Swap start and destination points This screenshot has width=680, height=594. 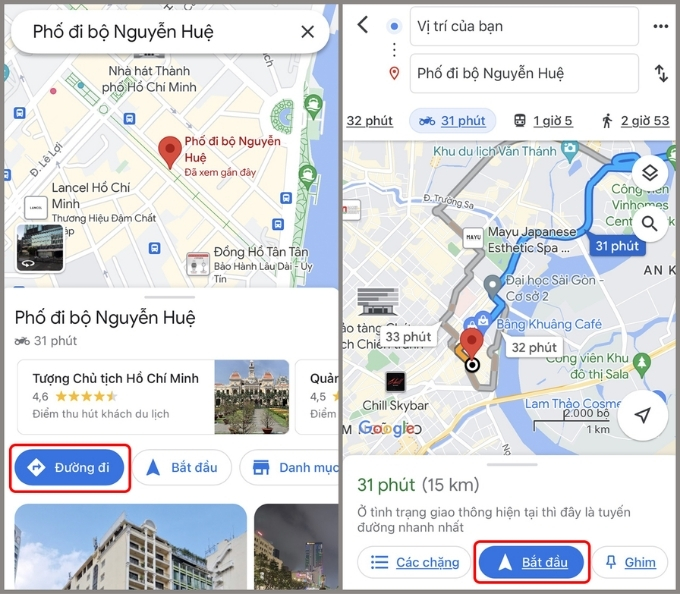click(x=661, y=73)
